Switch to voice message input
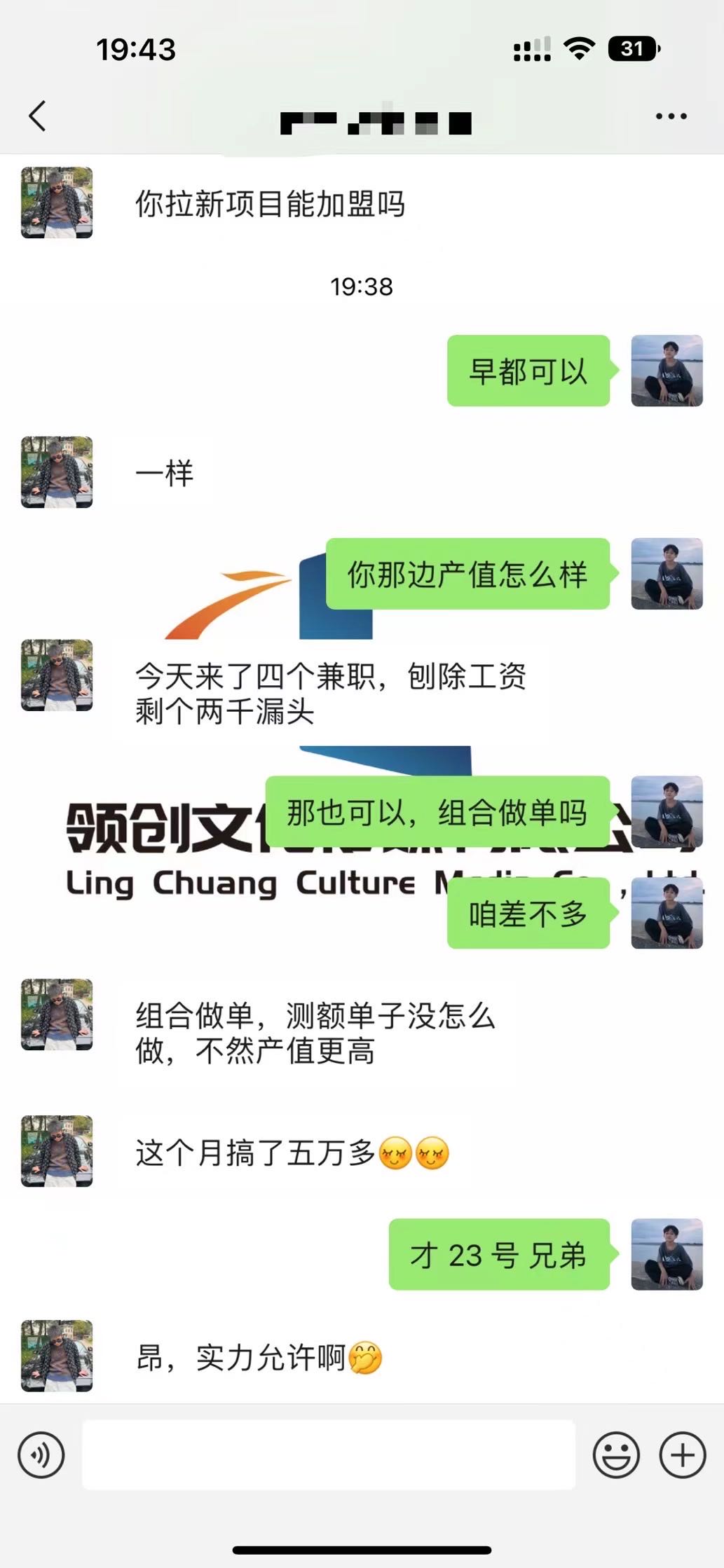This screenshot has width=724, height=1568. [41, 1455]
